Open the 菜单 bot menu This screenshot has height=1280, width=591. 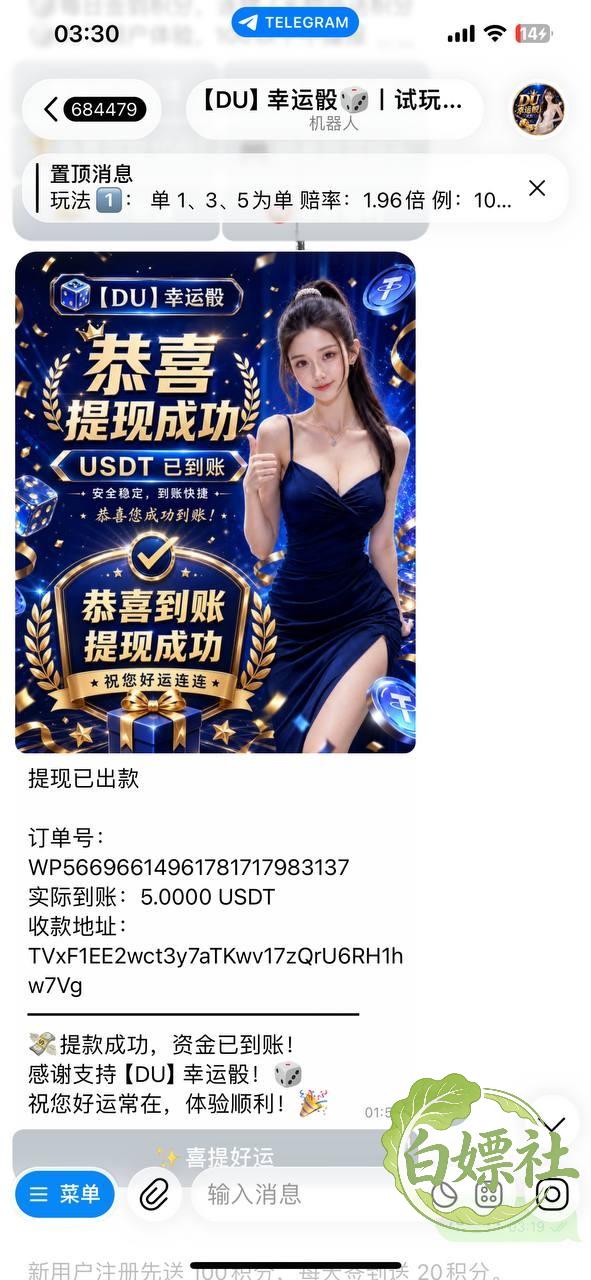tap(65, 1194)
